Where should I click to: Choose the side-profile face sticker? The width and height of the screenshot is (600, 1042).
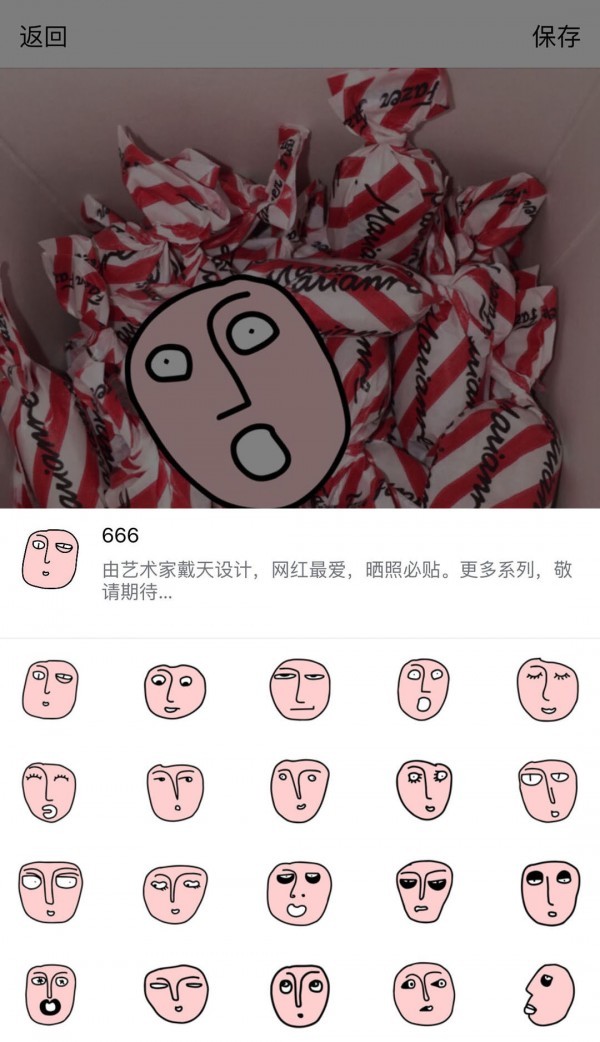(548, 995)
